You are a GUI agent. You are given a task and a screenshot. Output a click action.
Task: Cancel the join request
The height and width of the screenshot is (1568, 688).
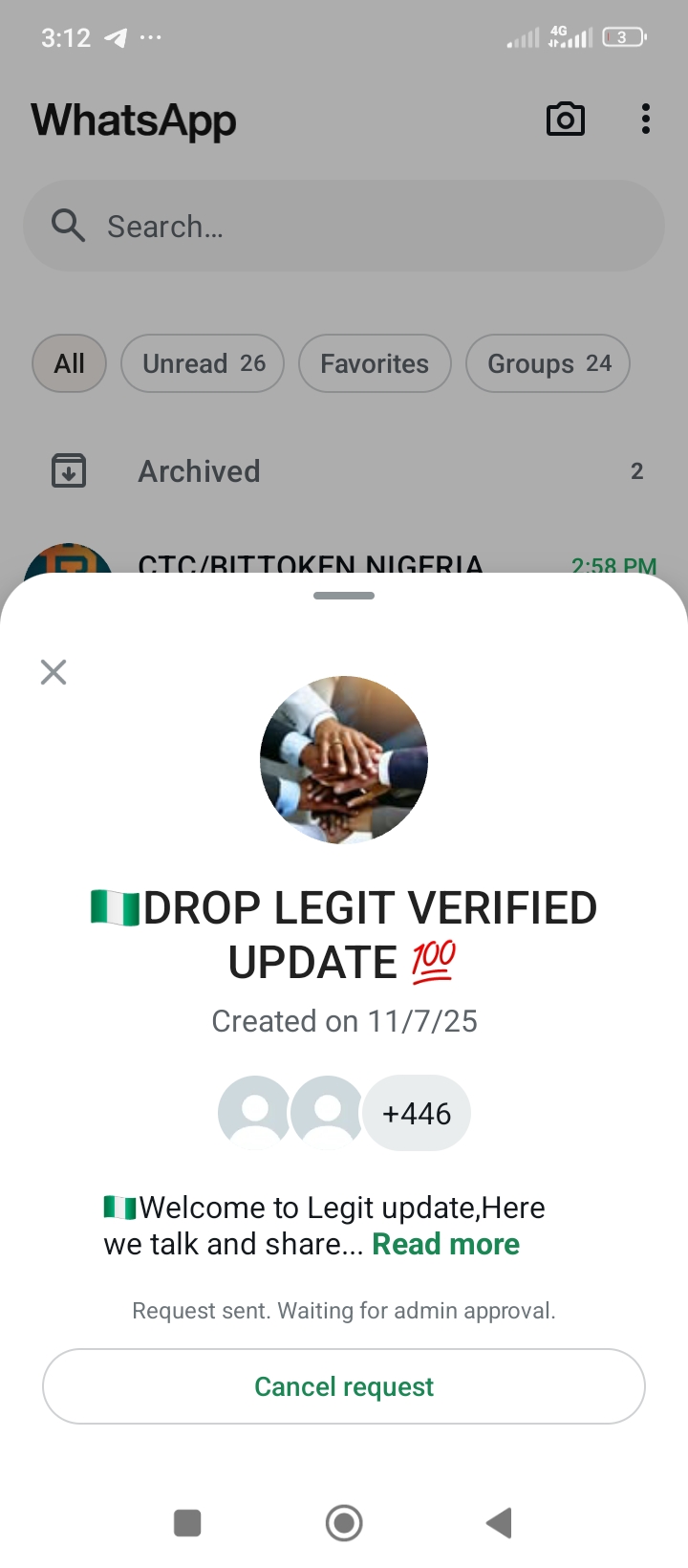[x=344, y=1386]
